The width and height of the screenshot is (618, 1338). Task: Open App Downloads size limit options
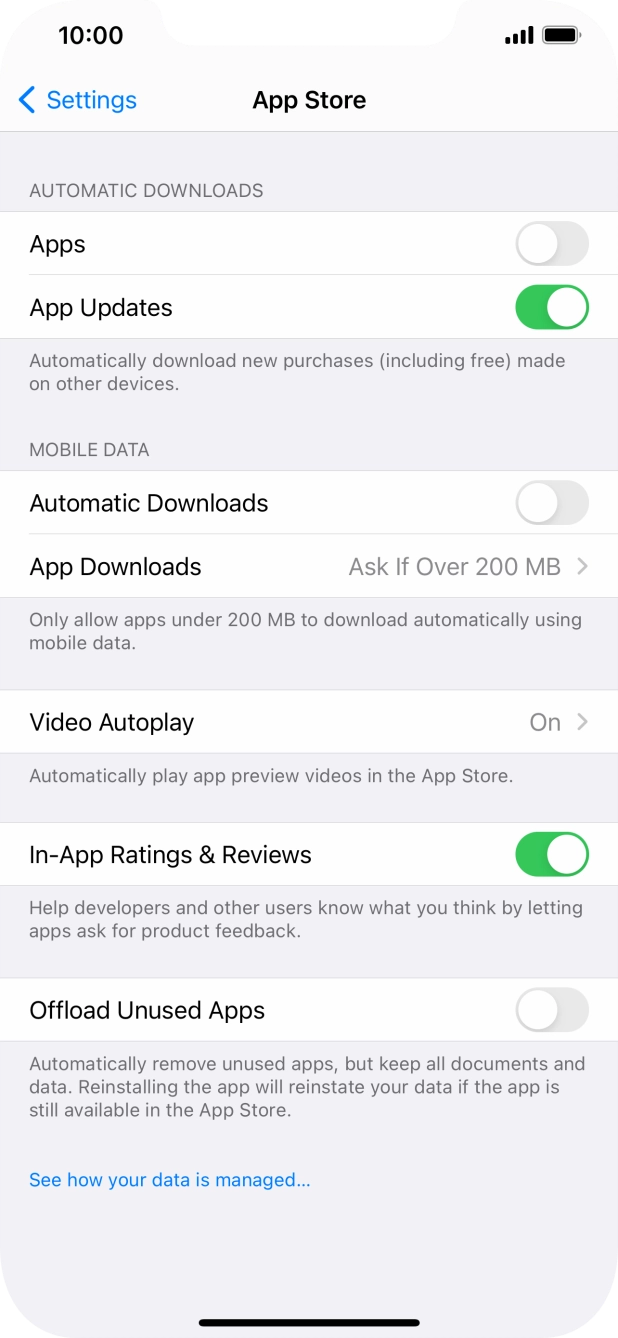[309, 566]
